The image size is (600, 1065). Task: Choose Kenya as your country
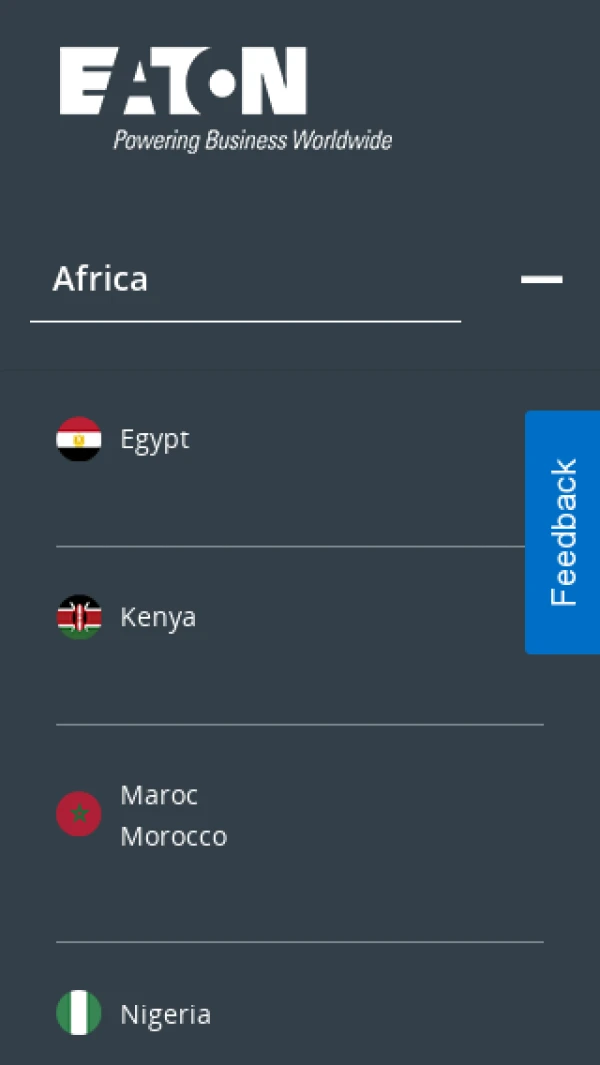[157, 617]
